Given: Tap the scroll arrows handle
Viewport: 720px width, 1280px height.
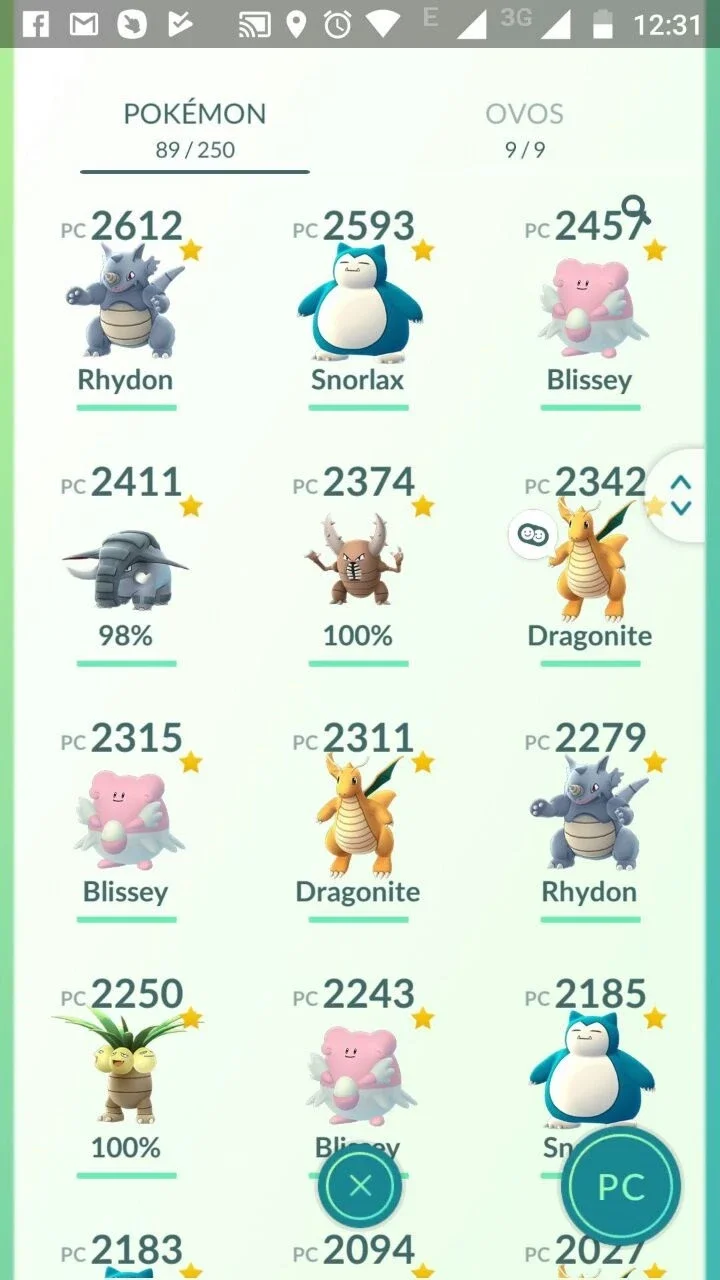Looking at the screenshot, I should click(x=682, y=495).
